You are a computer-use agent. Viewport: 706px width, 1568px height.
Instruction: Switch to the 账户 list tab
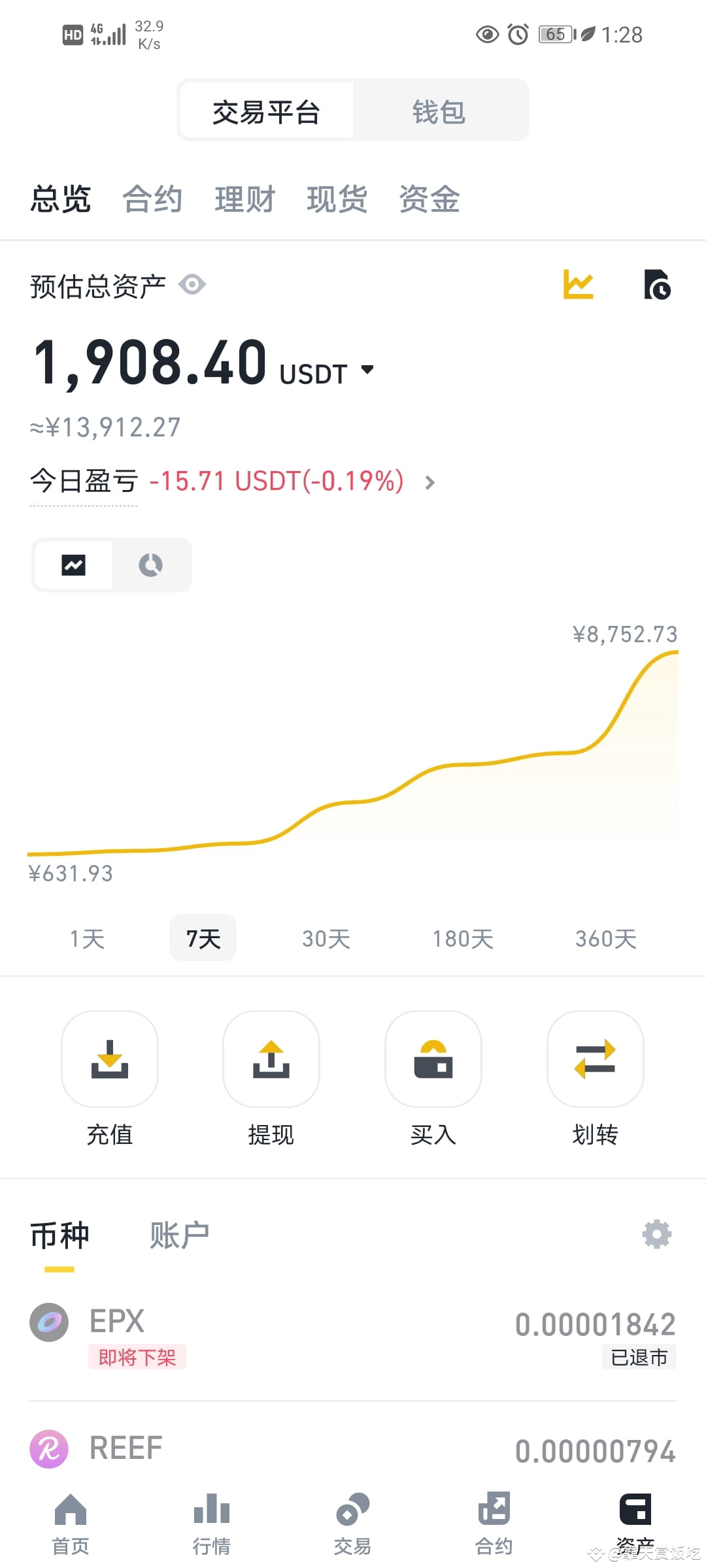coord(179,1235)
